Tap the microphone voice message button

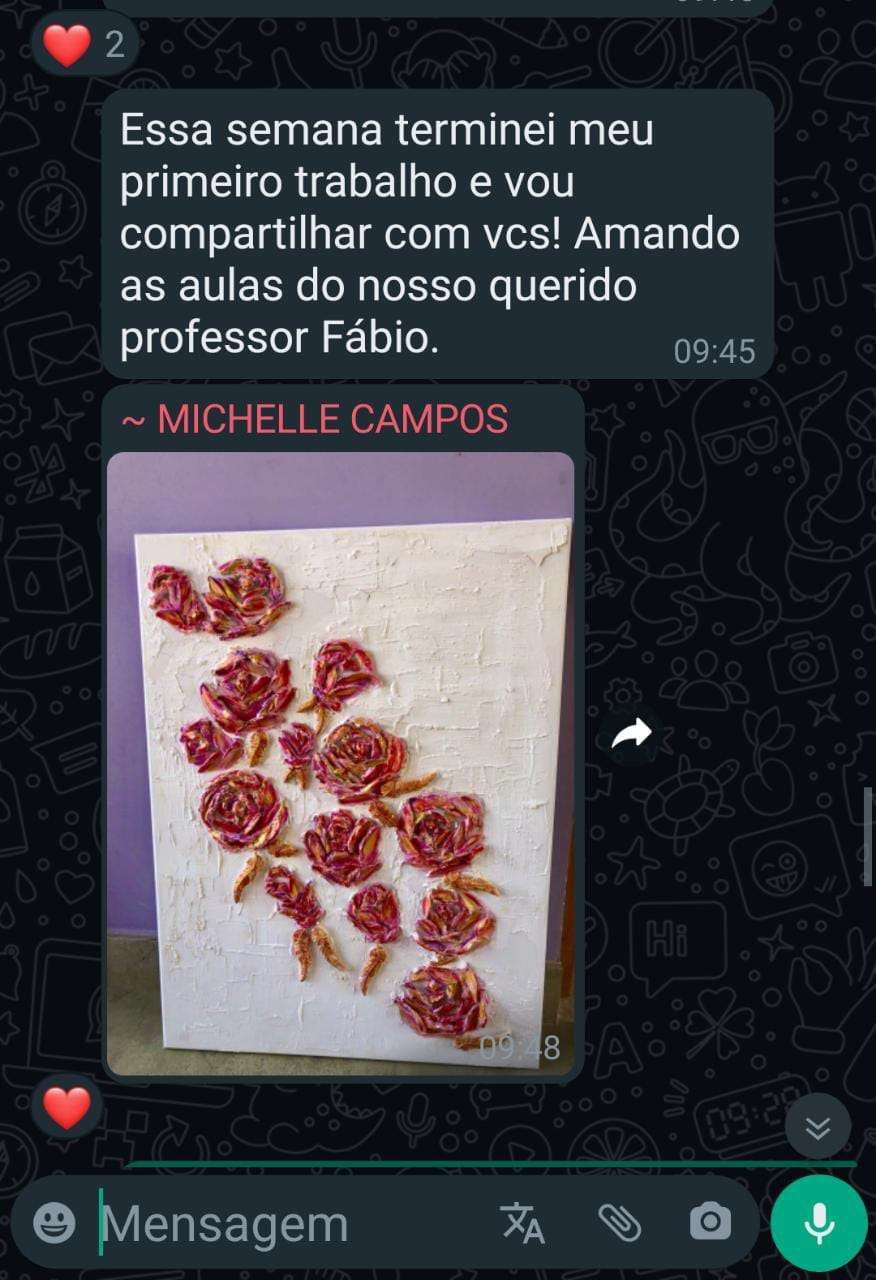coord(819,1222)
